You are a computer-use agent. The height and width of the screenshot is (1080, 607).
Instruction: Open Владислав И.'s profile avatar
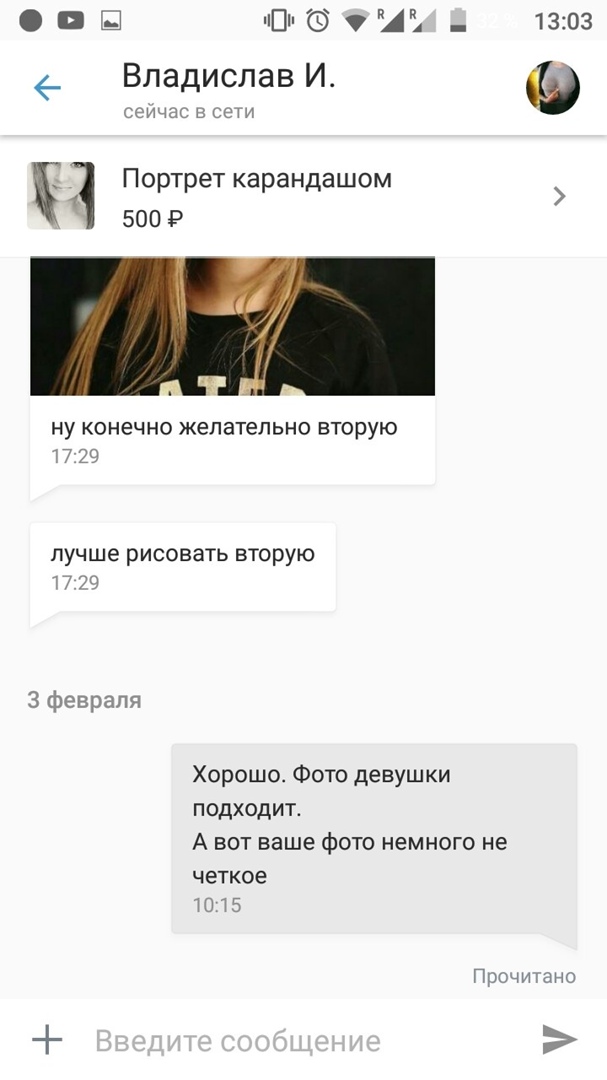point(553,88)
